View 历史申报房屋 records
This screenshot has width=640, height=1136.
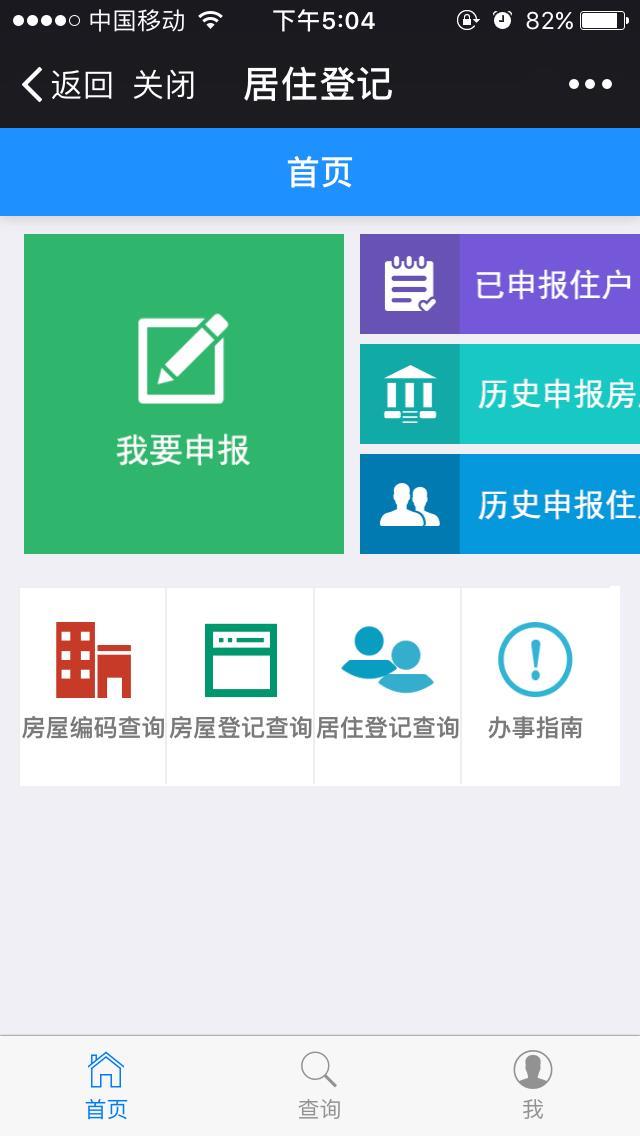pos(500,394)
